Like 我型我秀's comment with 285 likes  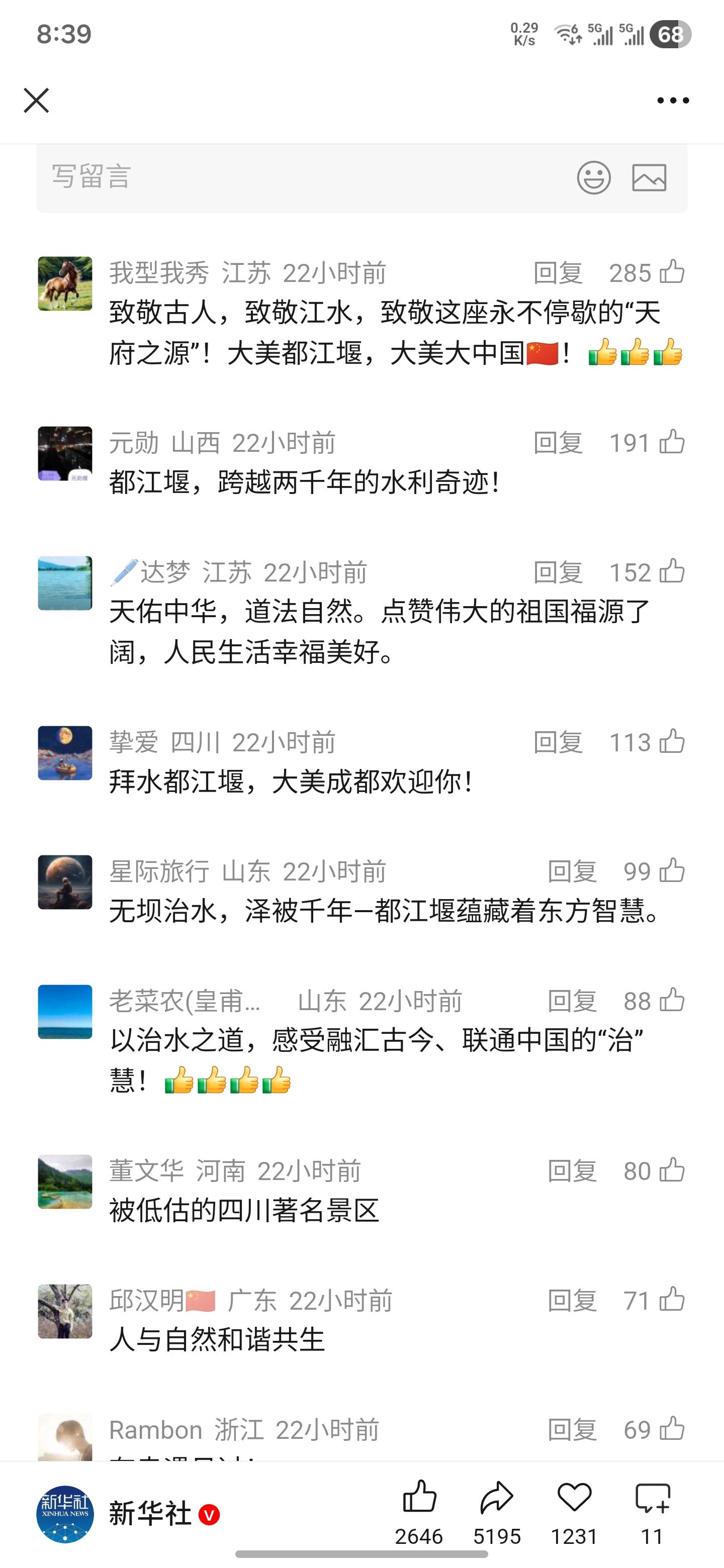tap(672, 272)
